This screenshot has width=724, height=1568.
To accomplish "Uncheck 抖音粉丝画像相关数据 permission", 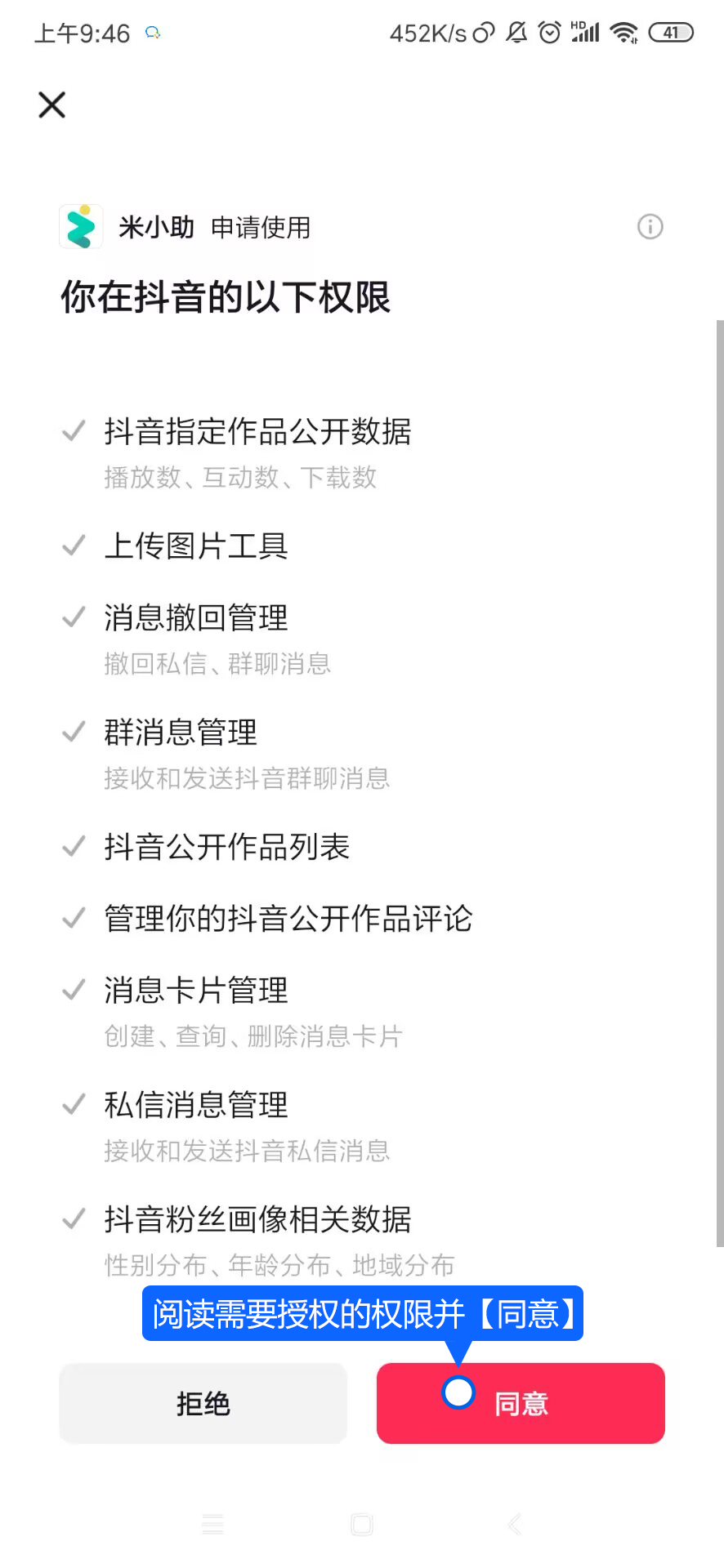I will 74,1219.
